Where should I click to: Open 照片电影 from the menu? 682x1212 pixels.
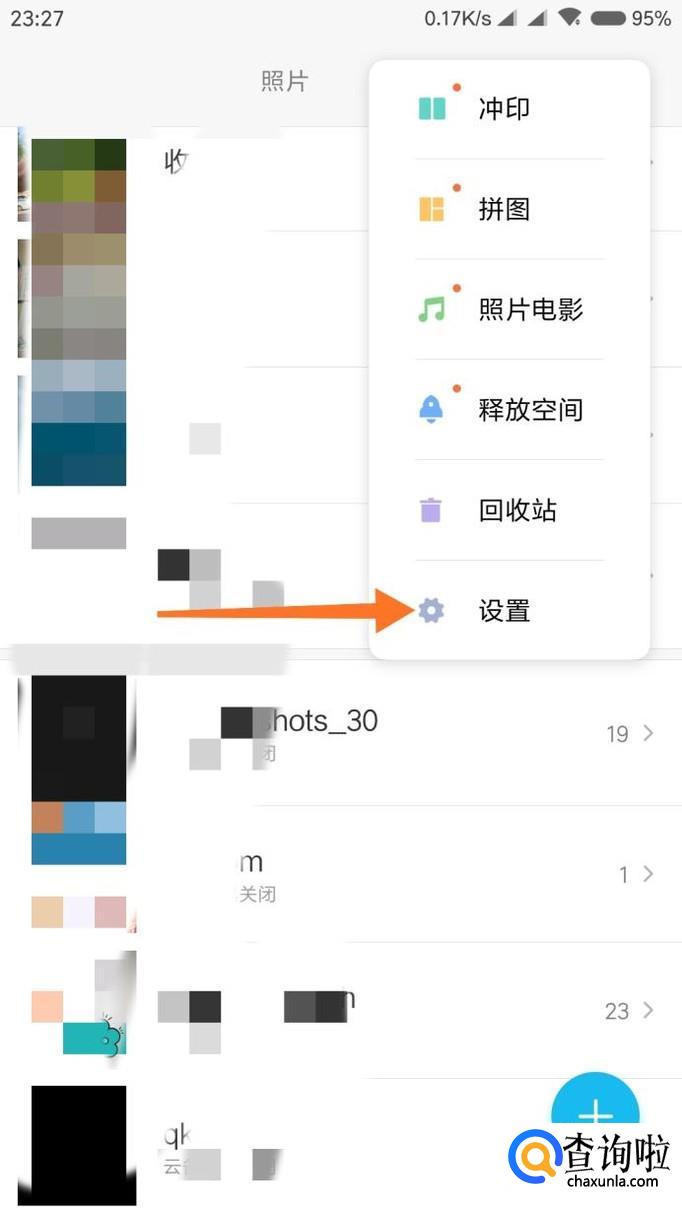[509, 309]
